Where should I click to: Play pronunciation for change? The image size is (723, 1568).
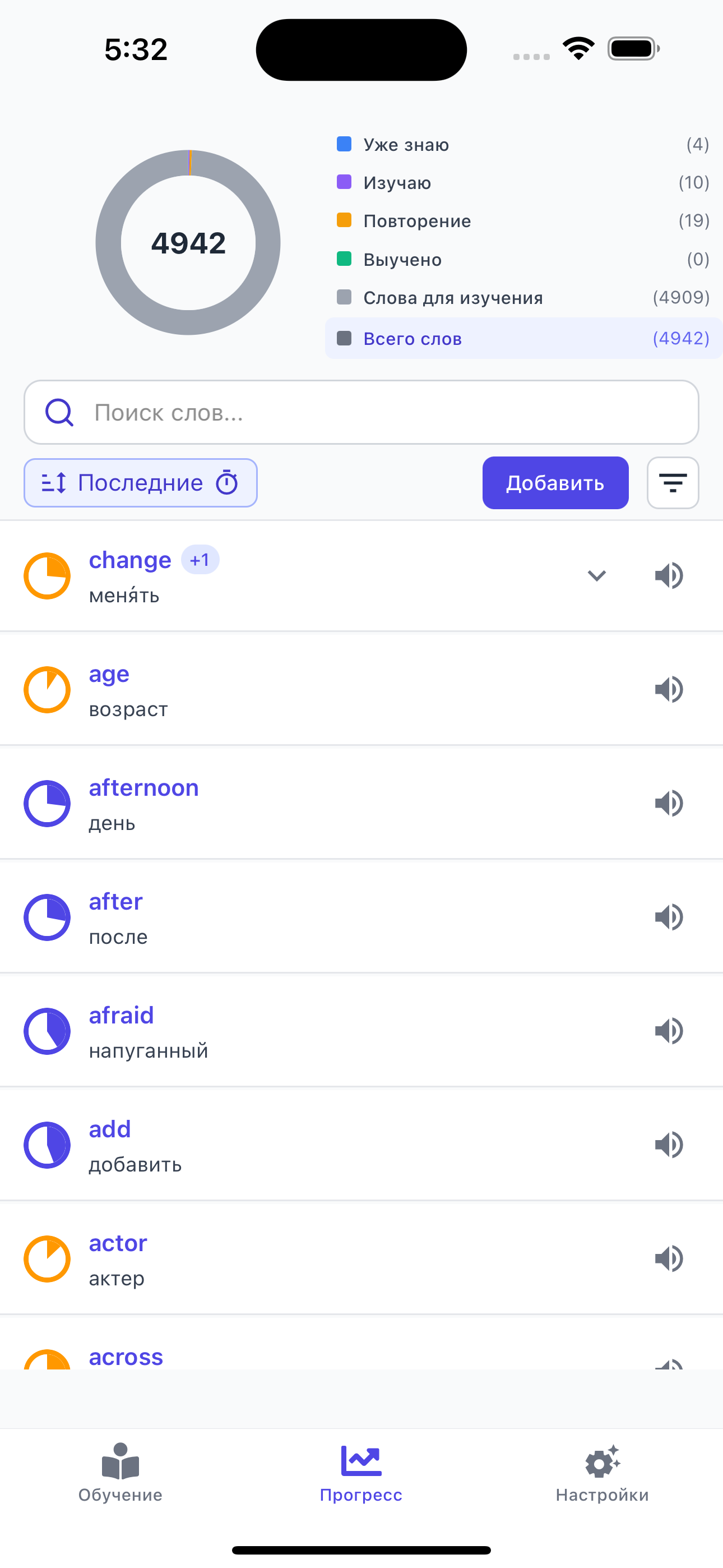[x=668, y=575]
